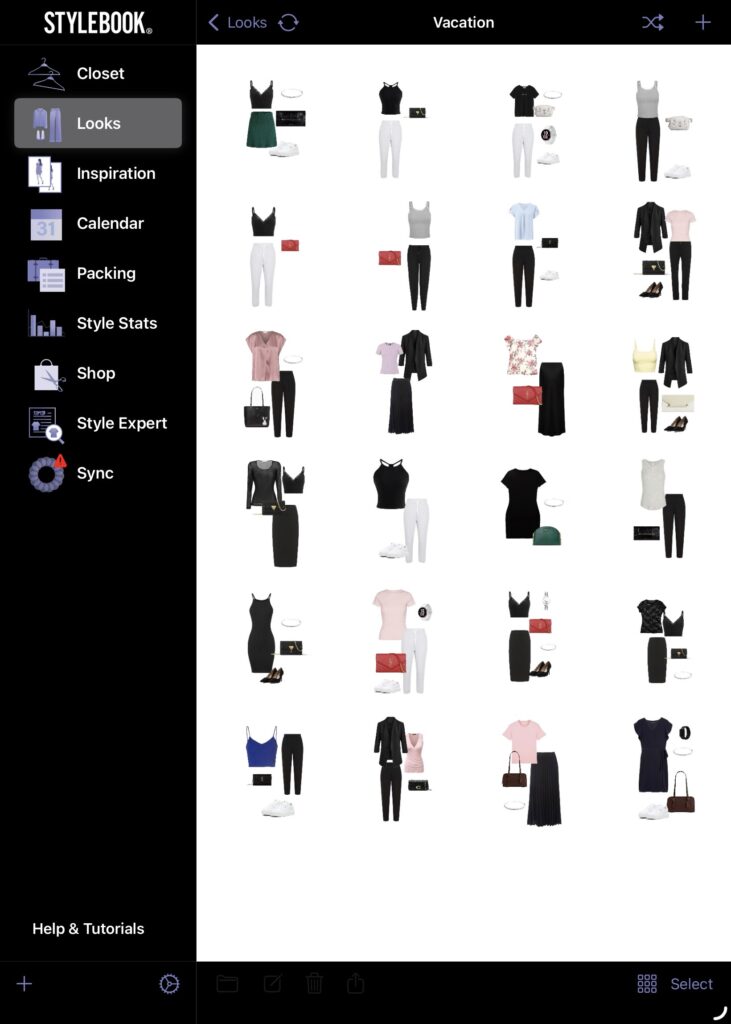Go back to Looks
The height and width of the screenshot is (1024, 731).
[x=238, y=22]
